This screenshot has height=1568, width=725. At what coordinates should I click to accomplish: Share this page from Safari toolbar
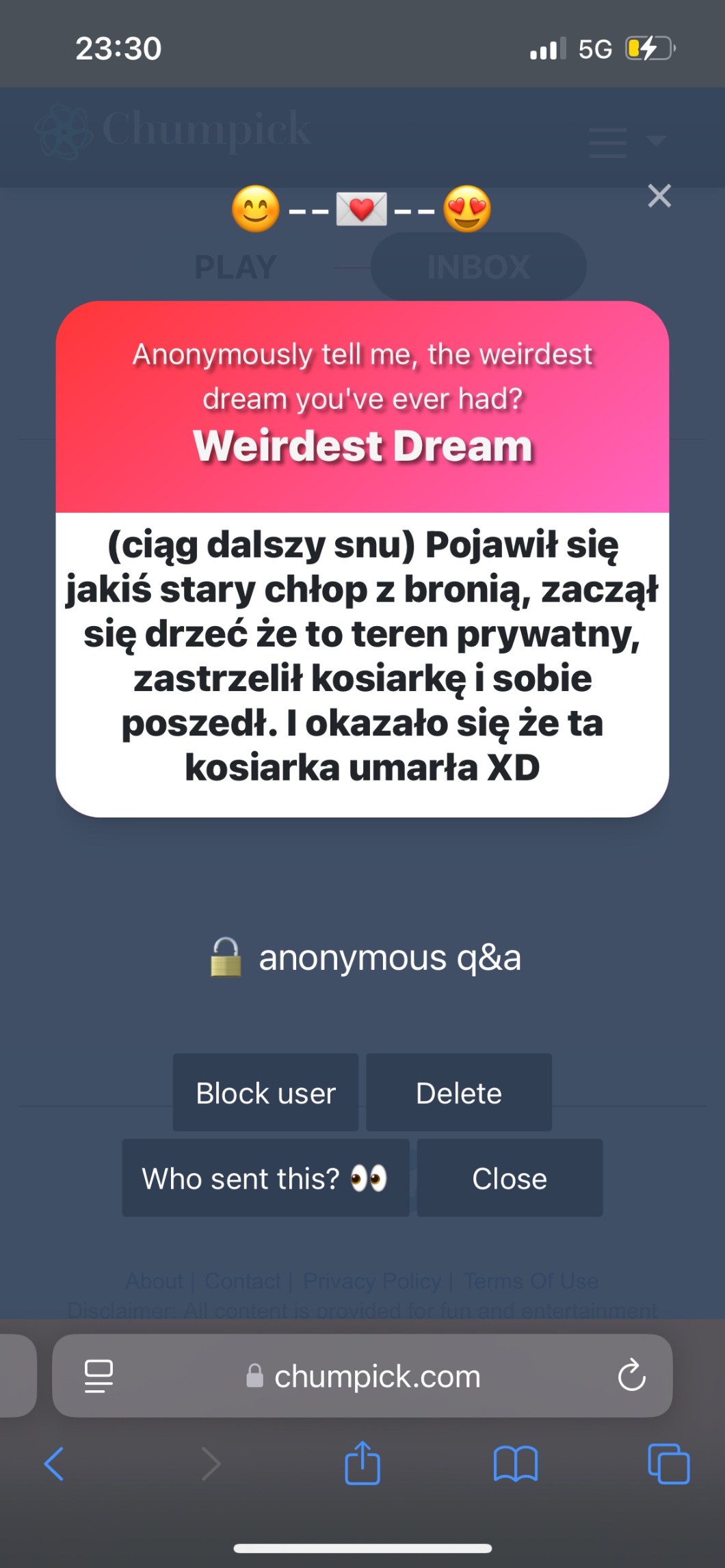tap(362, 1462)
